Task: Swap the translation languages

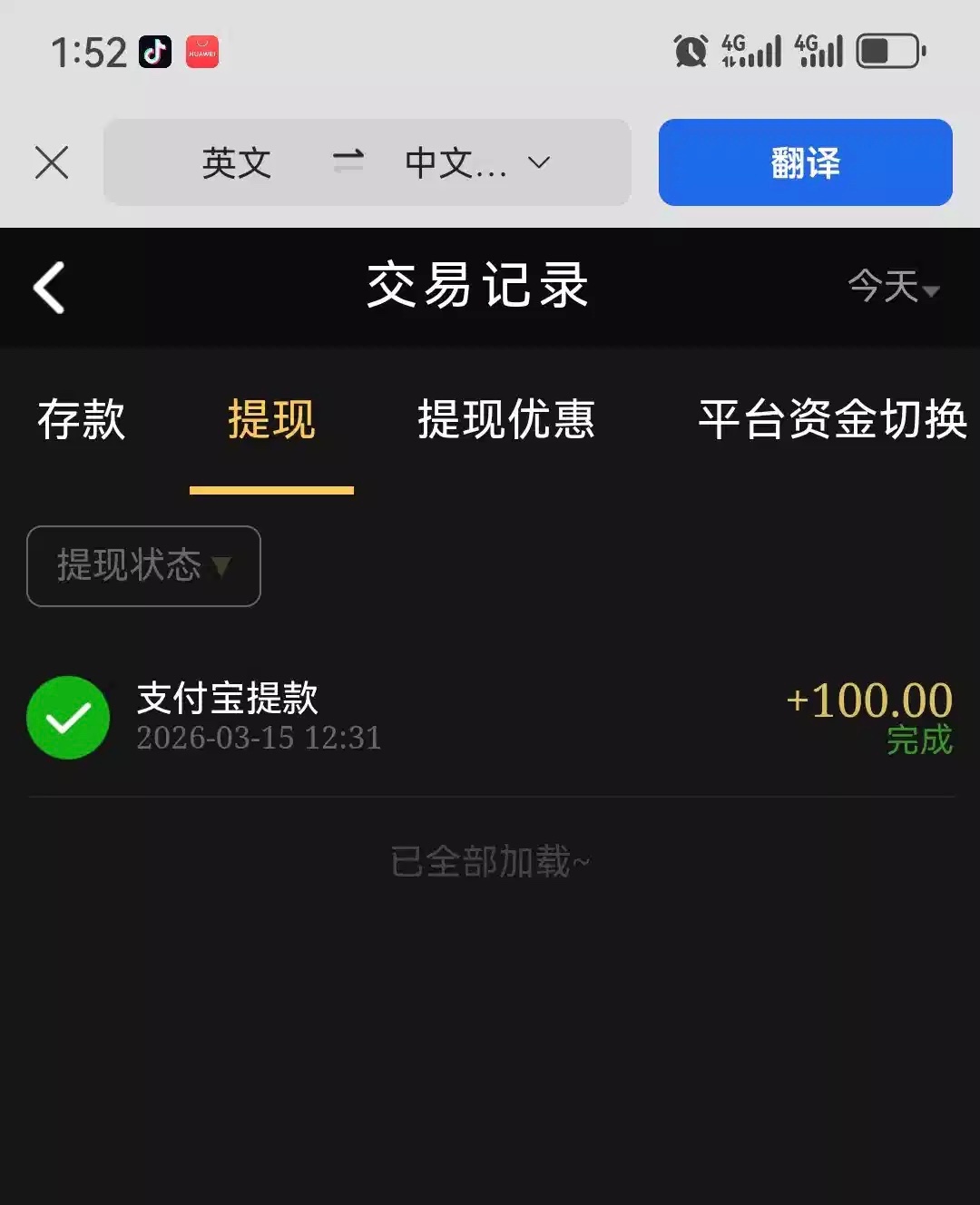Action: [x=348, y=162]
